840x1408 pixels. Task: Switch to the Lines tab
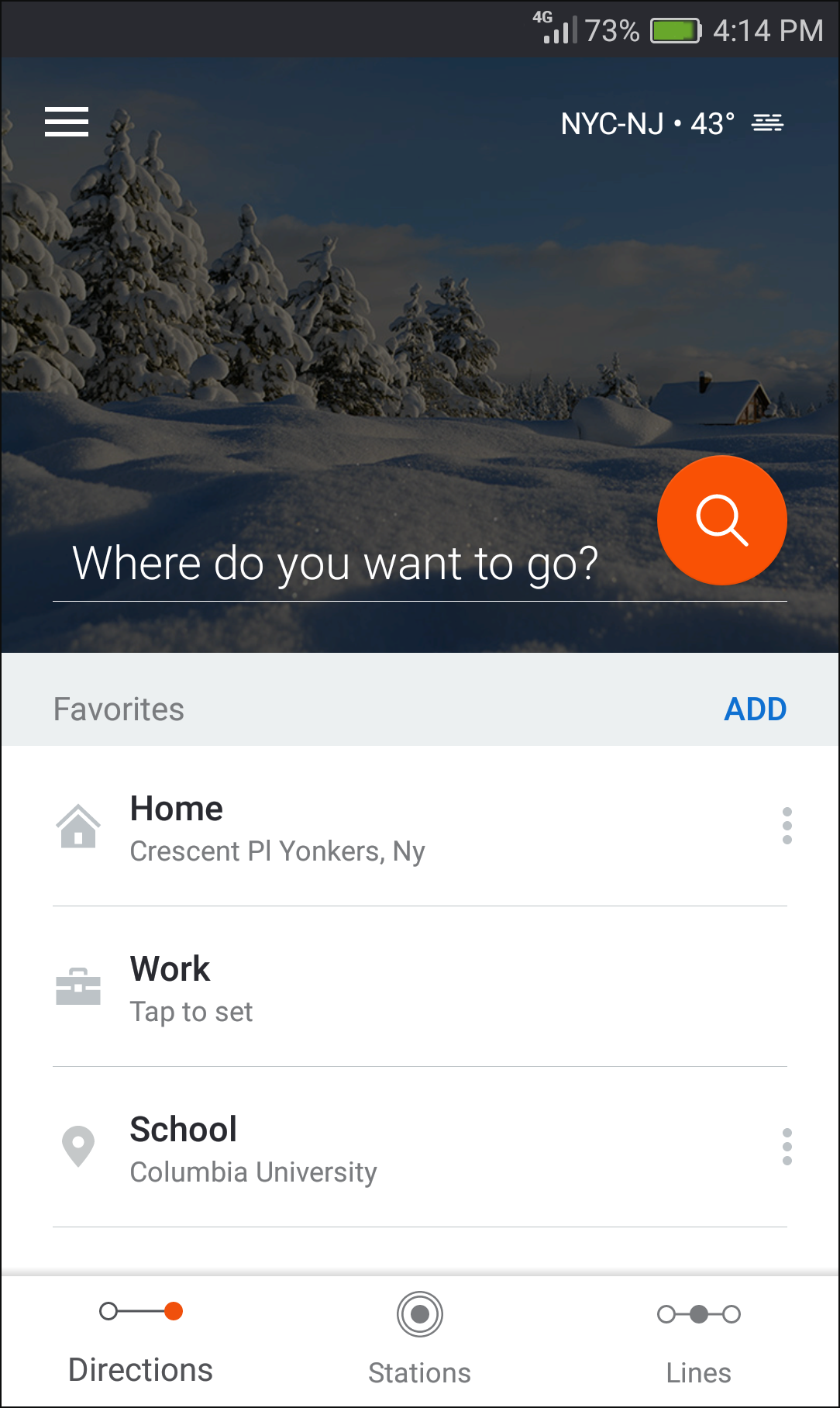pos(698,1340)
